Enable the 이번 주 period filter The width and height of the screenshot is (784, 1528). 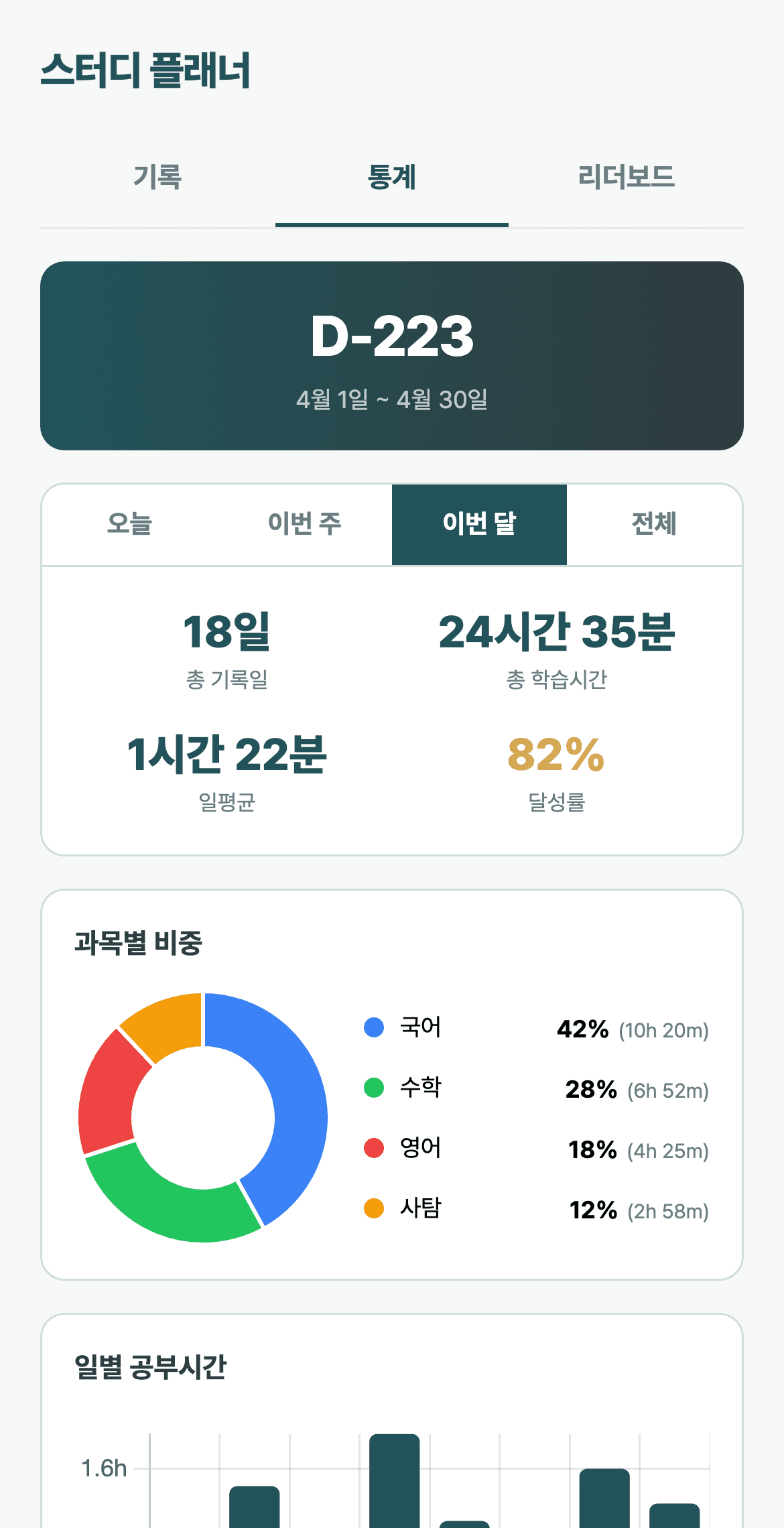click(x=304, y=524)
